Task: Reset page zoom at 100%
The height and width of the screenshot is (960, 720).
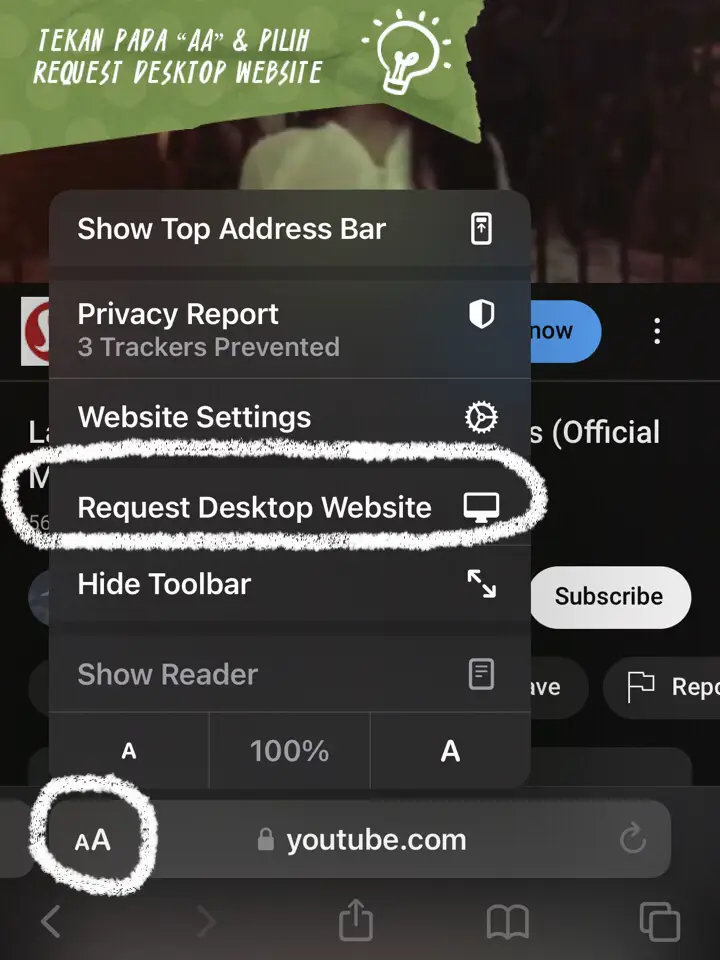Action: coord(289,751)
